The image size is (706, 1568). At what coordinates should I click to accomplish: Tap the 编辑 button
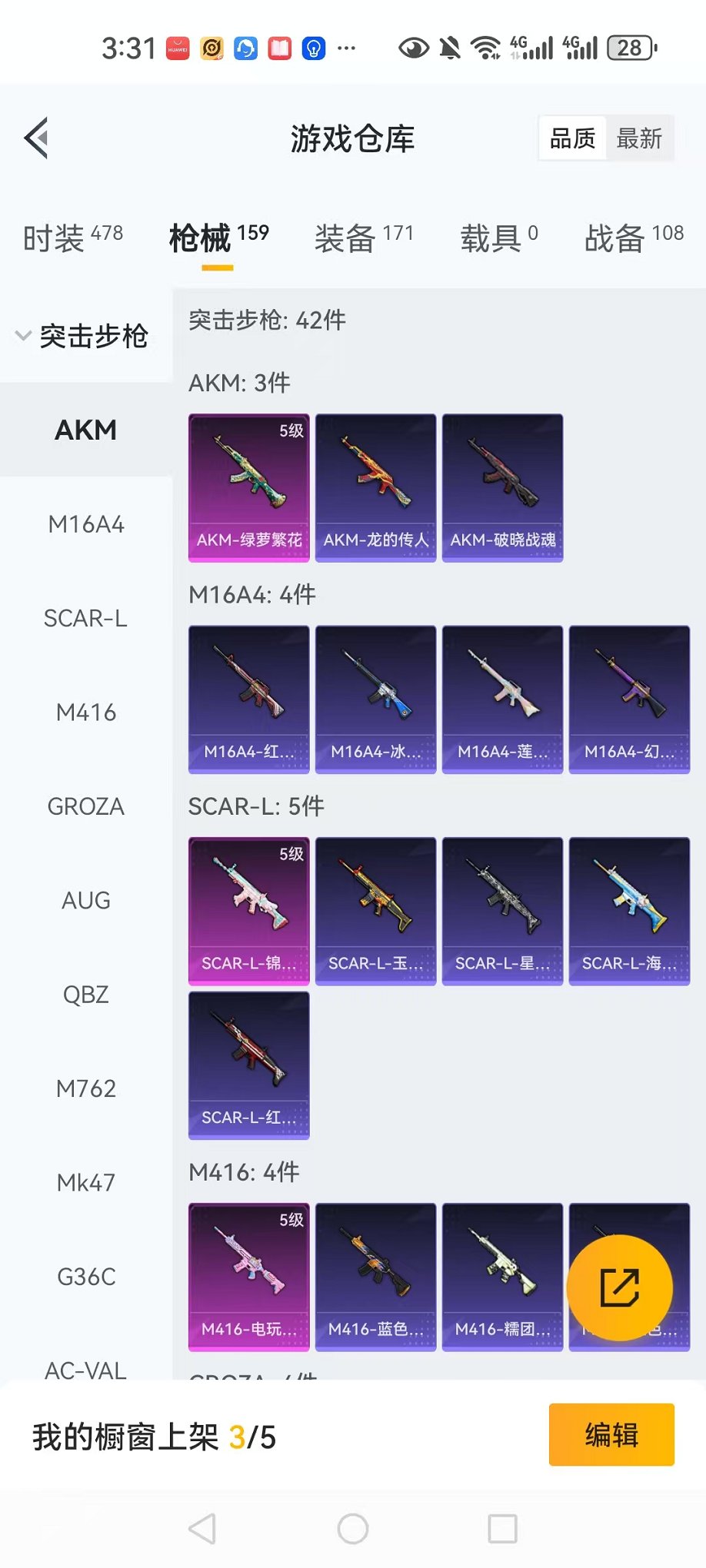[x=611, y=1434]
